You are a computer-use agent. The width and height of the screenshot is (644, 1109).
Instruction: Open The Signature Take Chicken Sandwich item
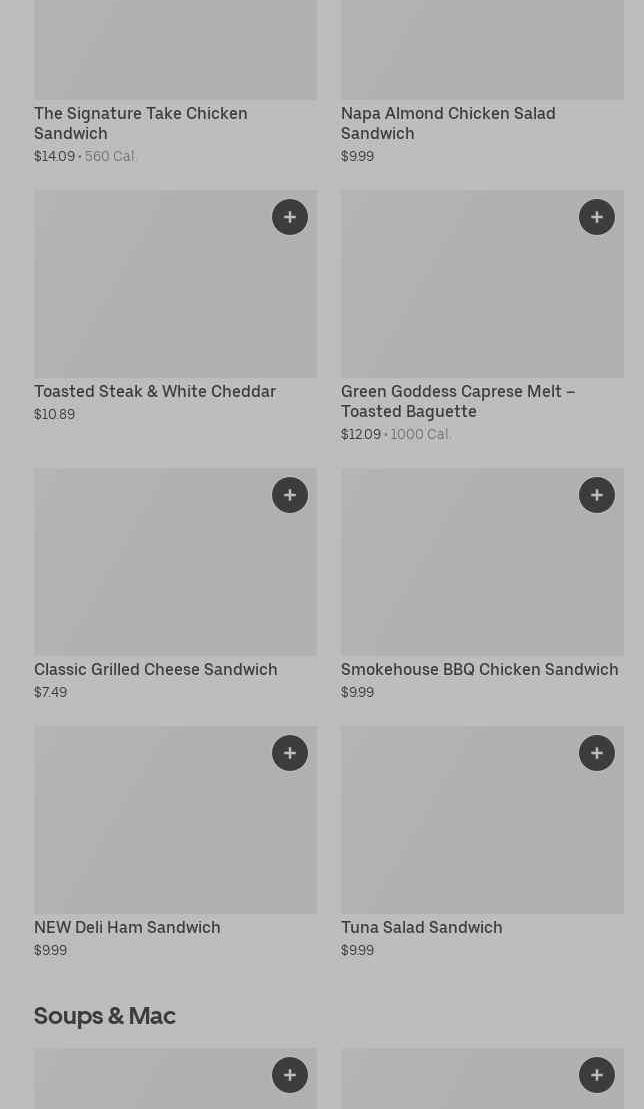tap(141, 123)
